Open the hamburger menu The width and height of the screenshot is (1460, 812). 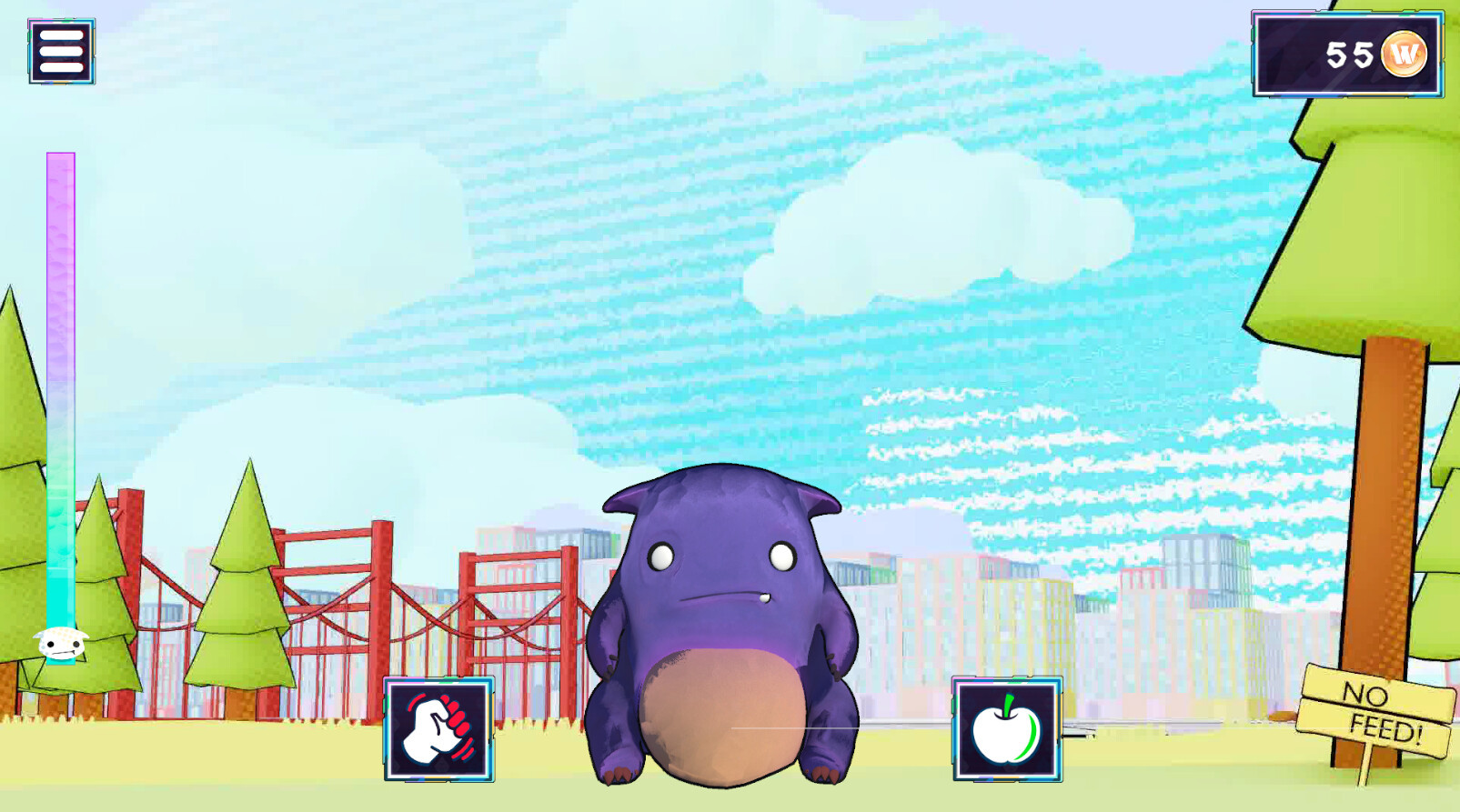[61, 52]
